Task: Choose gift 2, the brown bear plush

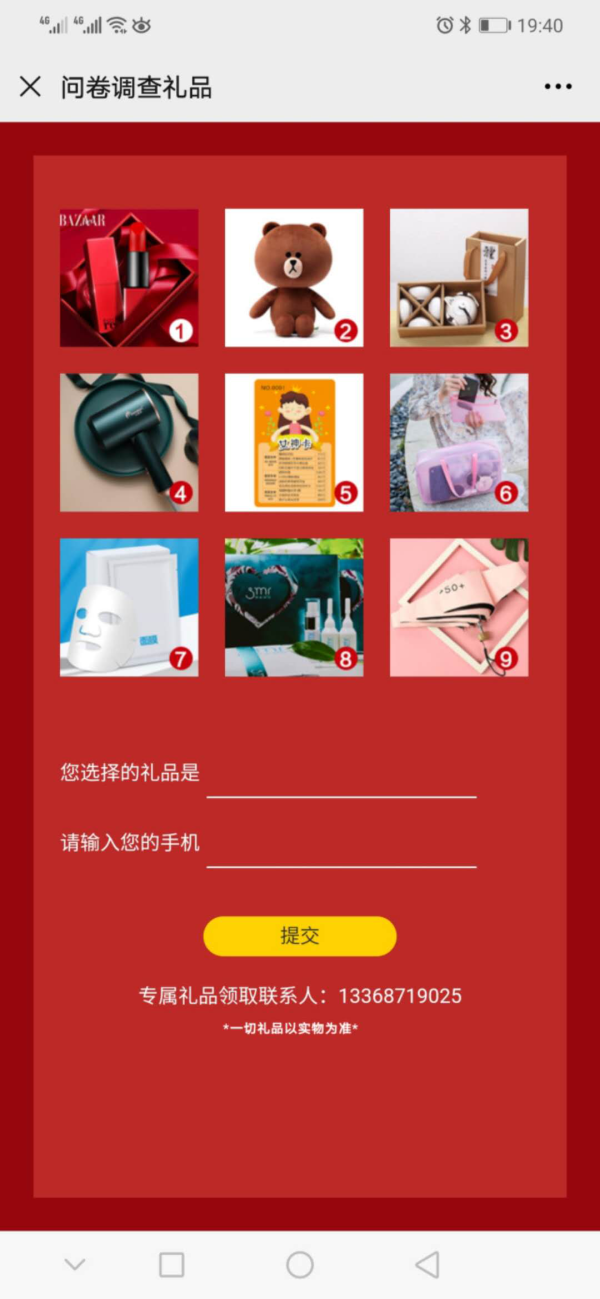Action: (294, 277)
